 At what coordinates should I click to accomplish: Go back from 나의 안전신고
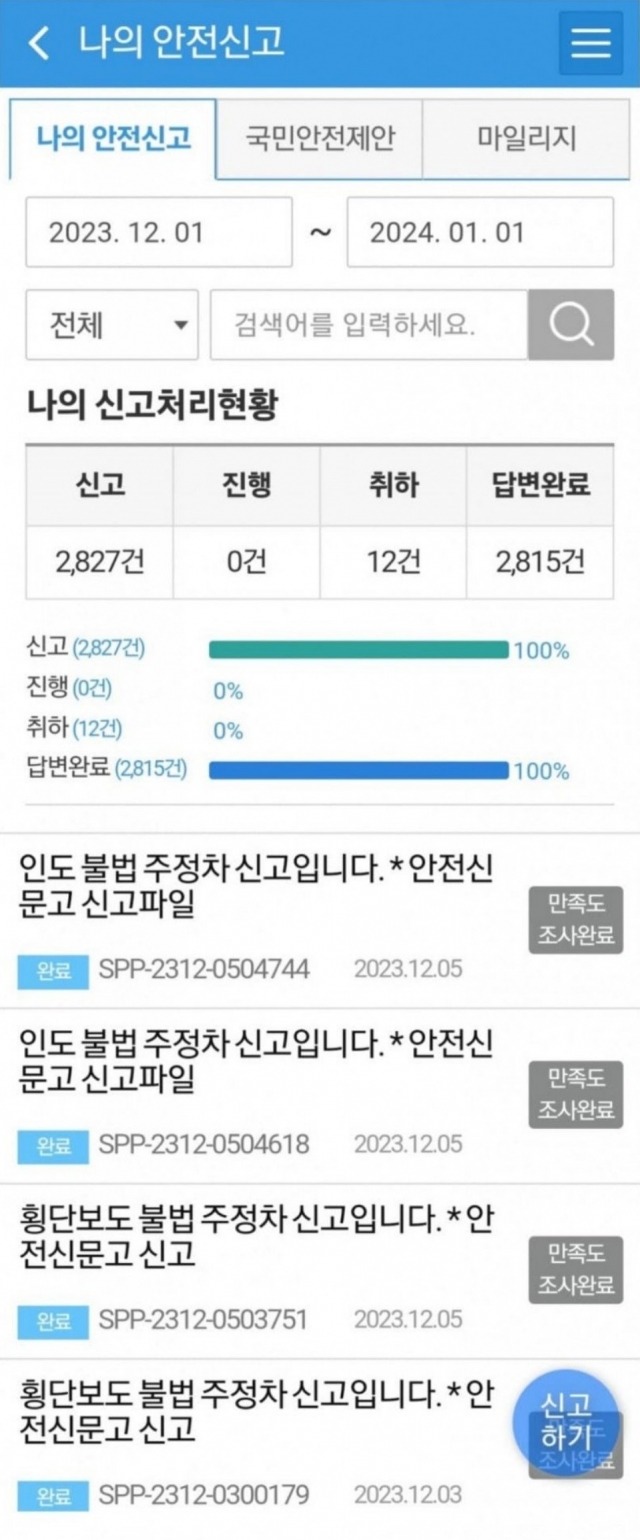point(38,43)
